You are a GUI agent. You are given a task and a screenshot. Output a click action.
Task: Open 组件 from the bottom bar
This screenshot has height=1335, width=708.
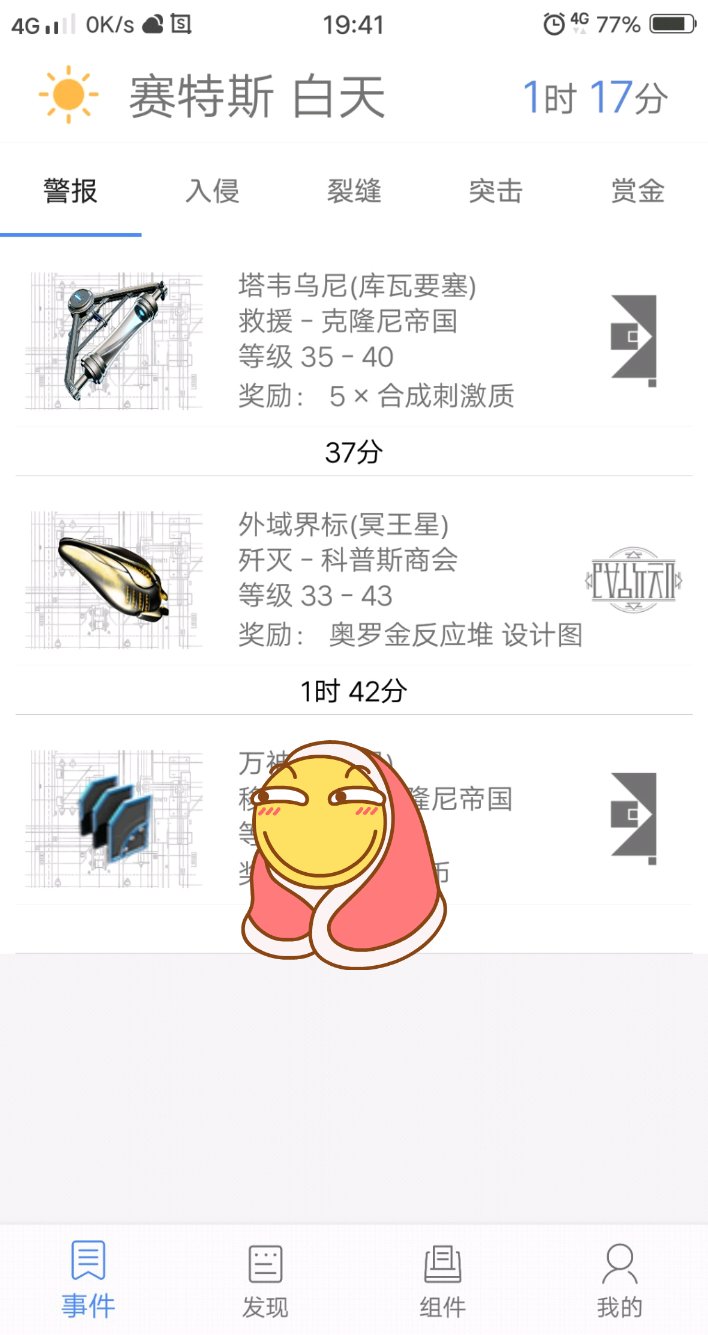point(442,1279)
